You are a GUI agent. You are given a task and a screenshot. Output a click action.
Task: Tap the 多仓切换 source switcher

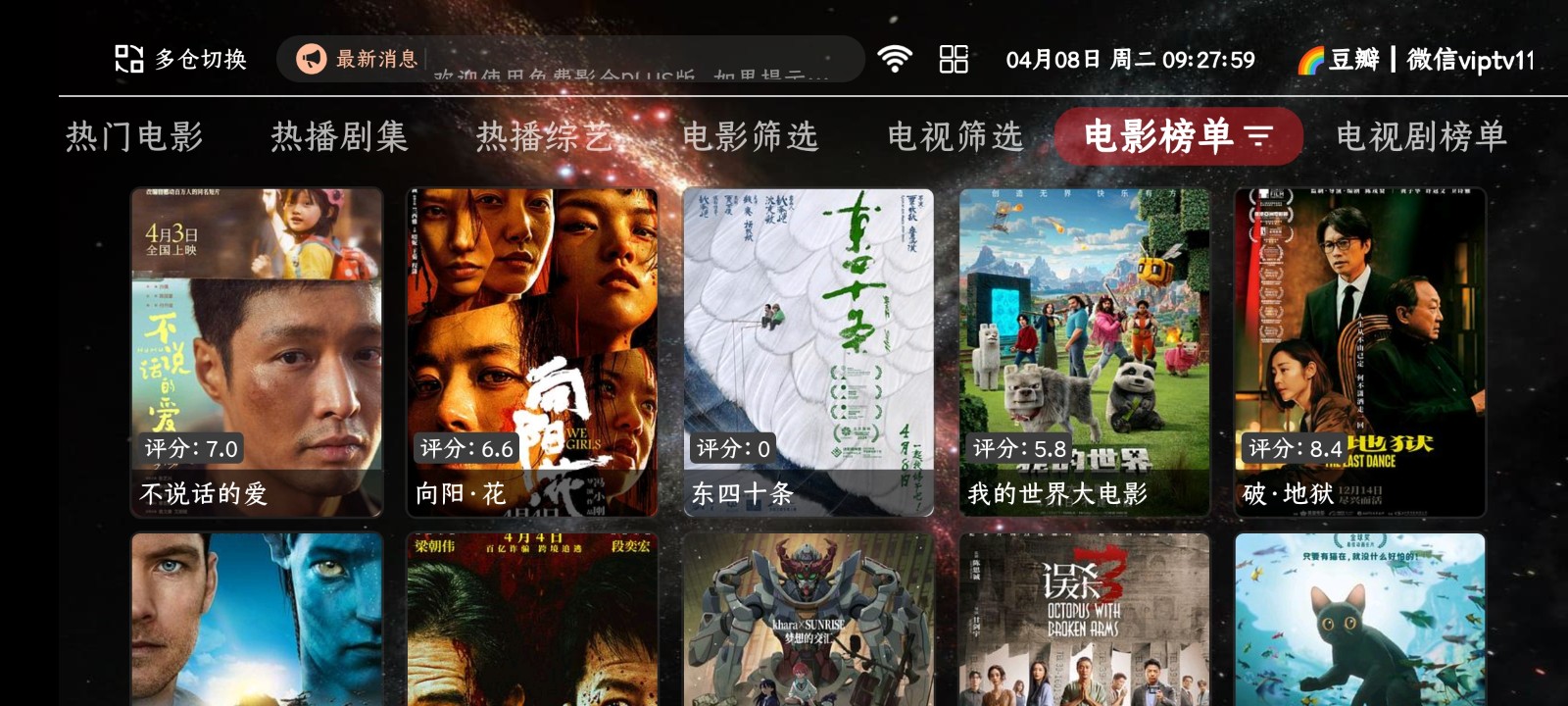180,59
